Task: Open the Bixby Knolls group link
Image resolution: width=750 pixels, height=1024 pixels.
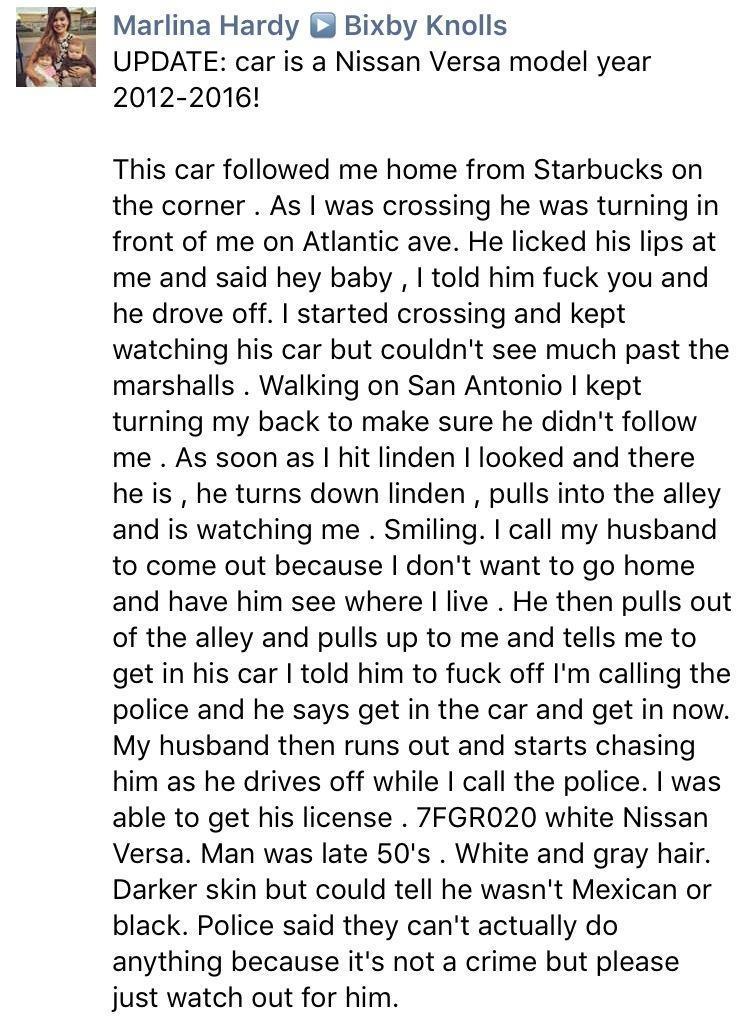Action: click(x=425, y=26)
